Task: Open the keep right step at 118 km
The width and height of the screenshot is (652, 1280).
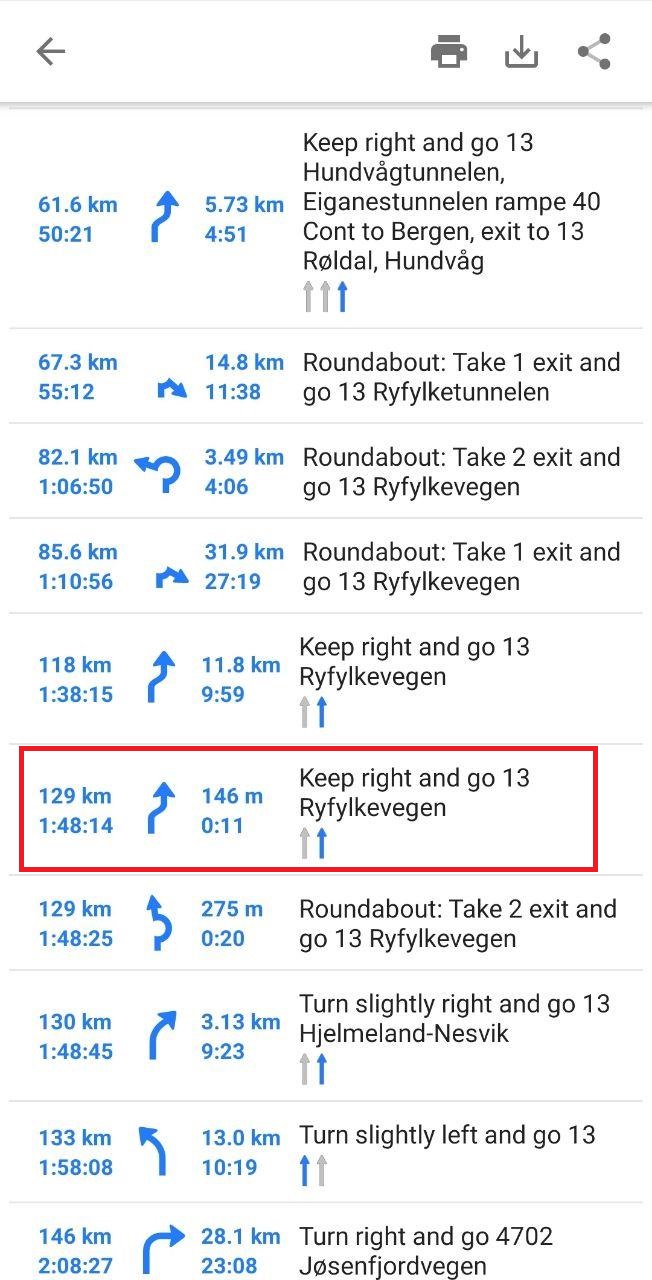Action: click(326, 680)
